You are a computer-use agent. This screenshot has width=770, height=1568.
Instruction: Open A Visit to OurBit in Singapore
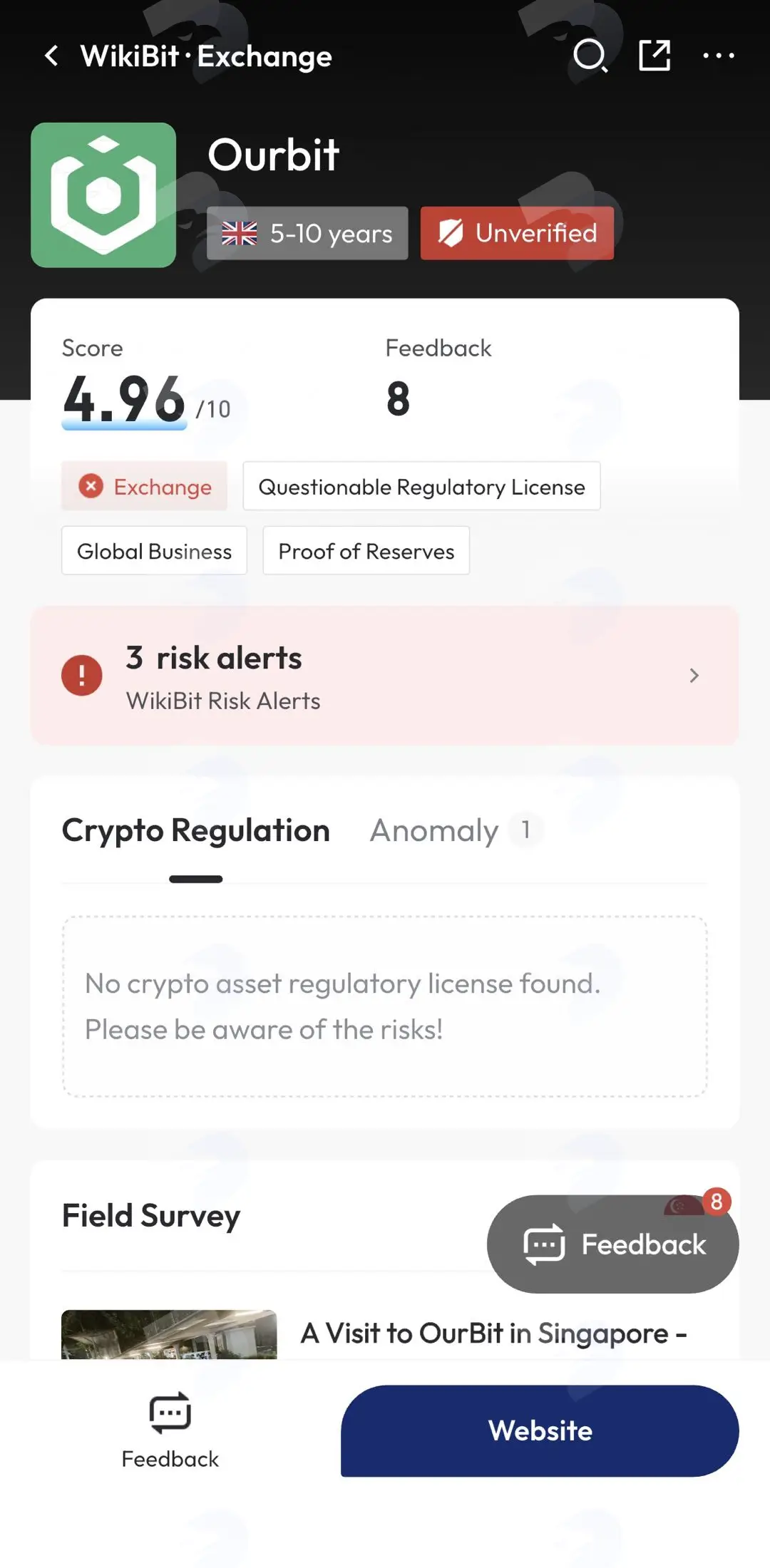tap(493, 1333)
